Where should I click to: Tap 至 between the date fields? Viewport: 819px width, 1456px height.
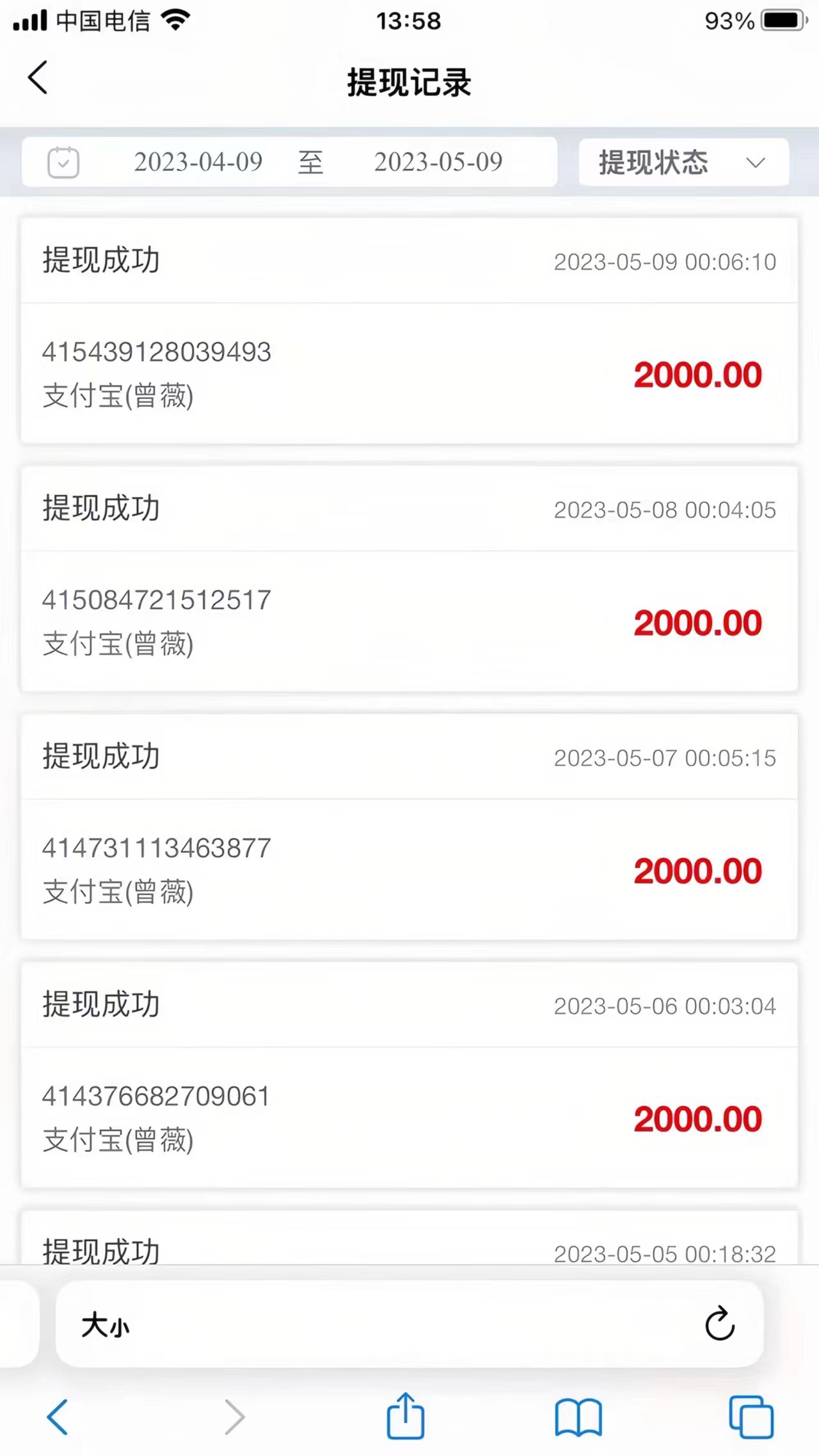[x=312, y=162]
